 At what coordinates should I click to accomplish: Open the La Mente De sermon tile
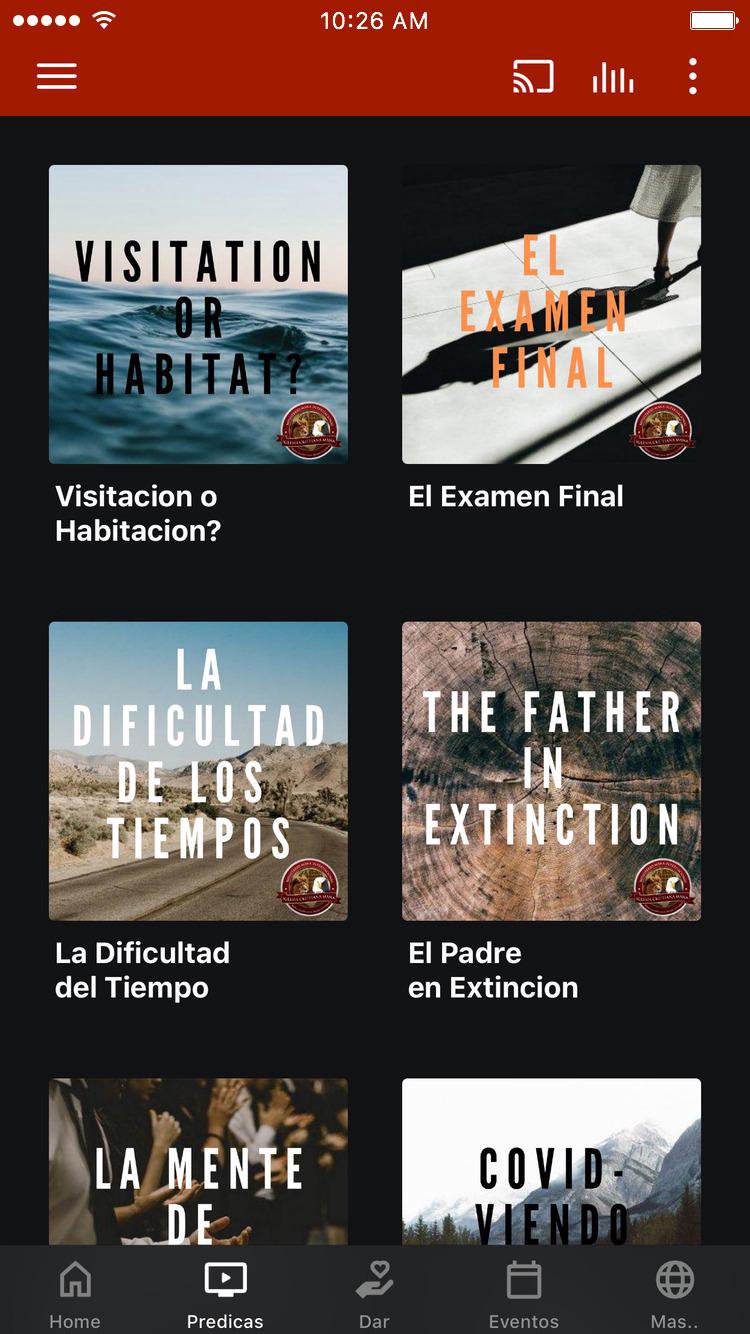198,1162
